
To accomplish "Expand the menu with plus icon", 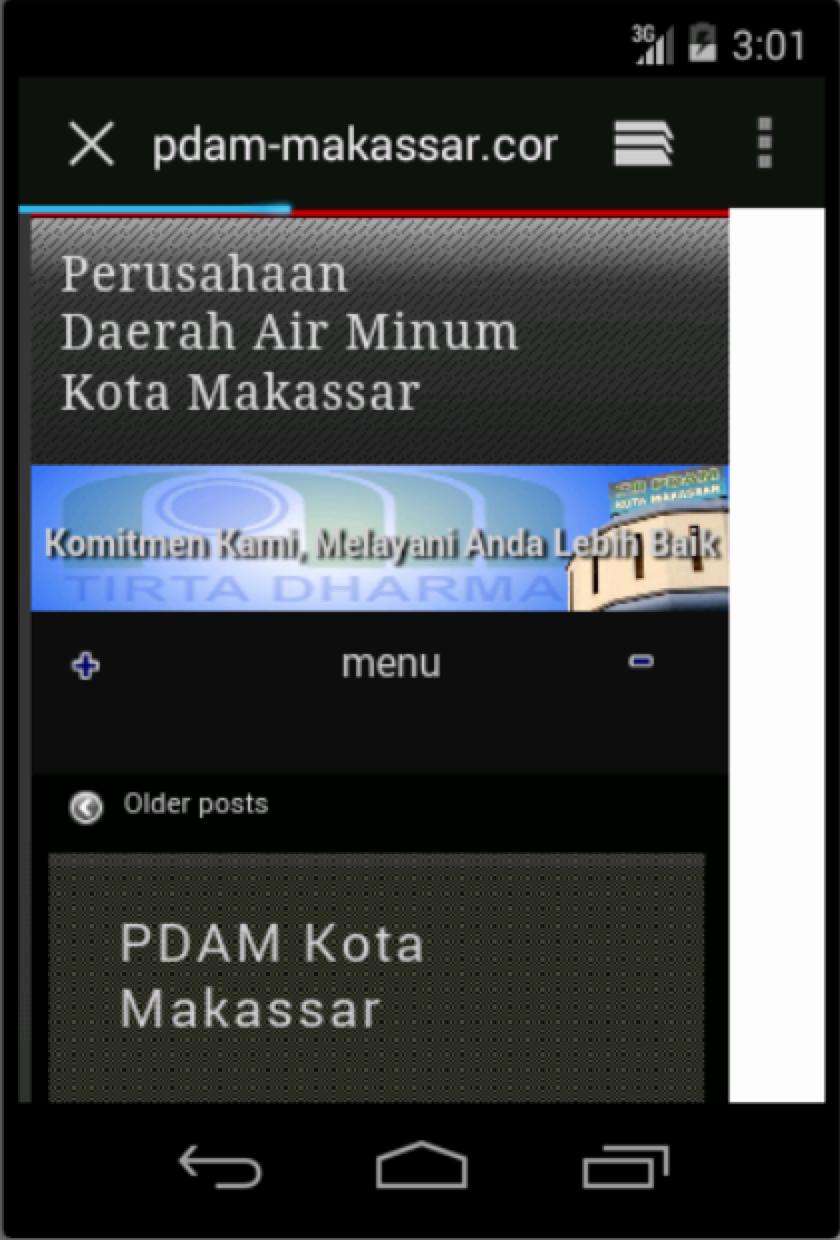I will coord(86,665).
